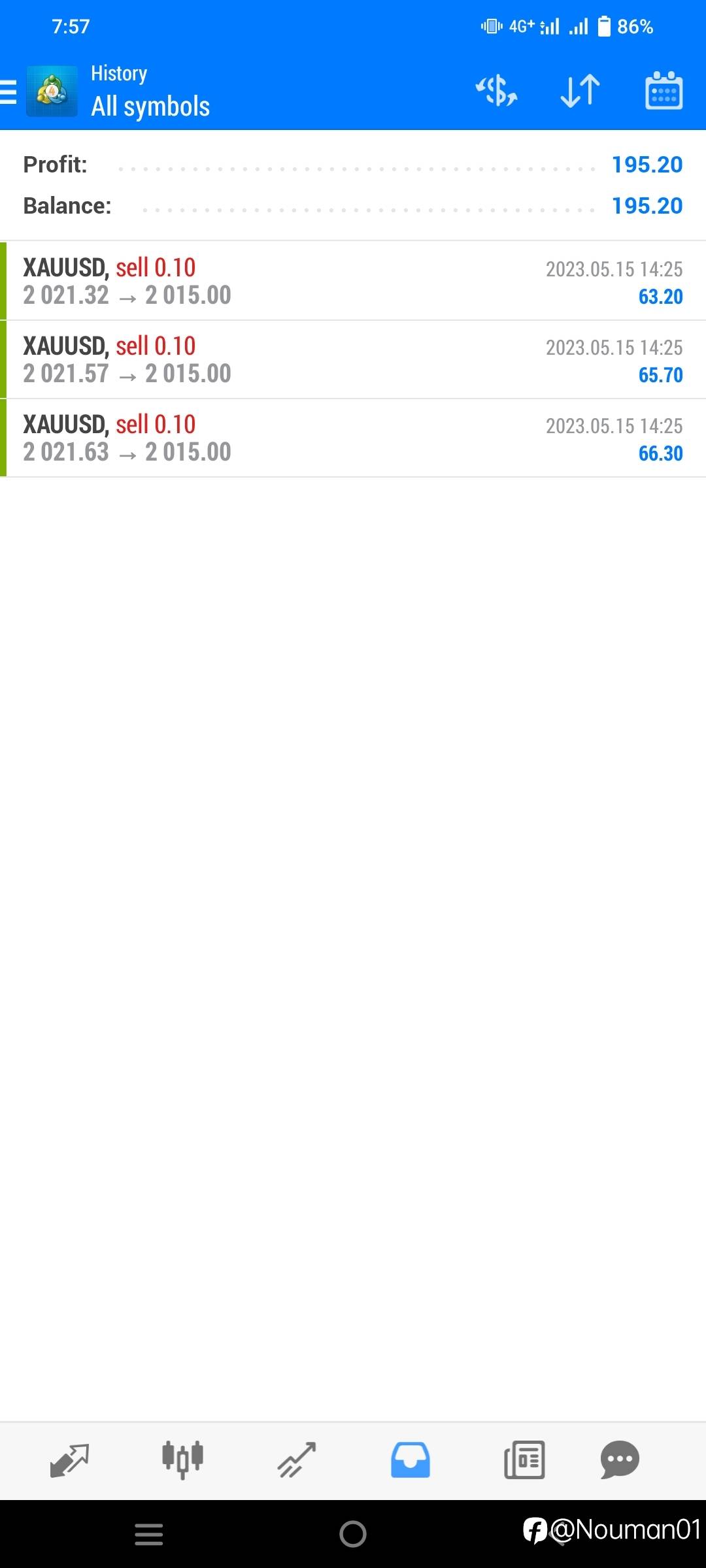The width and height of the screenshot is (706, 1568).
Task: Switch to the News tab
Action: pyautogui.click(x=524, y=1460)
